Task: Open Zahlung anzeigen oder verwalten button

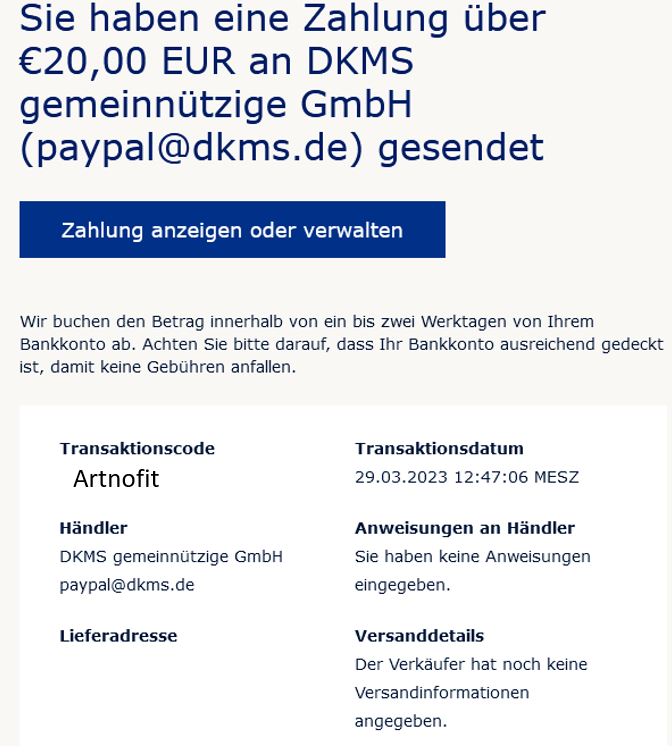Action: pyautogui.click(x=232, y=230)
